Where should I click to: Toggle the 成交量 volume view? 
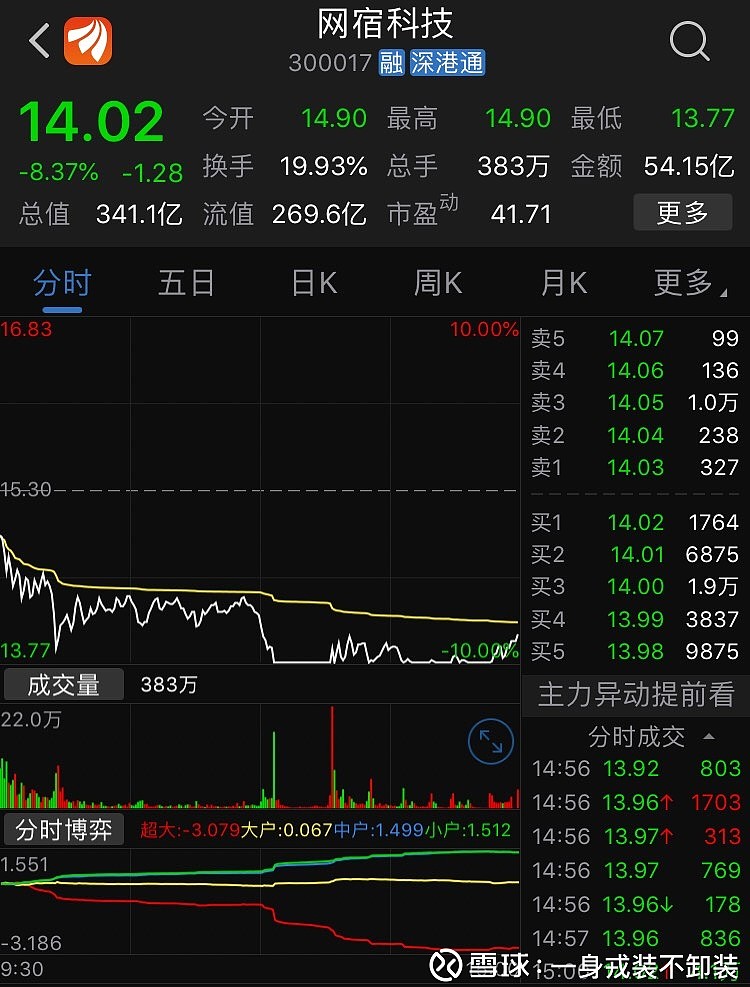click(x=64, y=685)
